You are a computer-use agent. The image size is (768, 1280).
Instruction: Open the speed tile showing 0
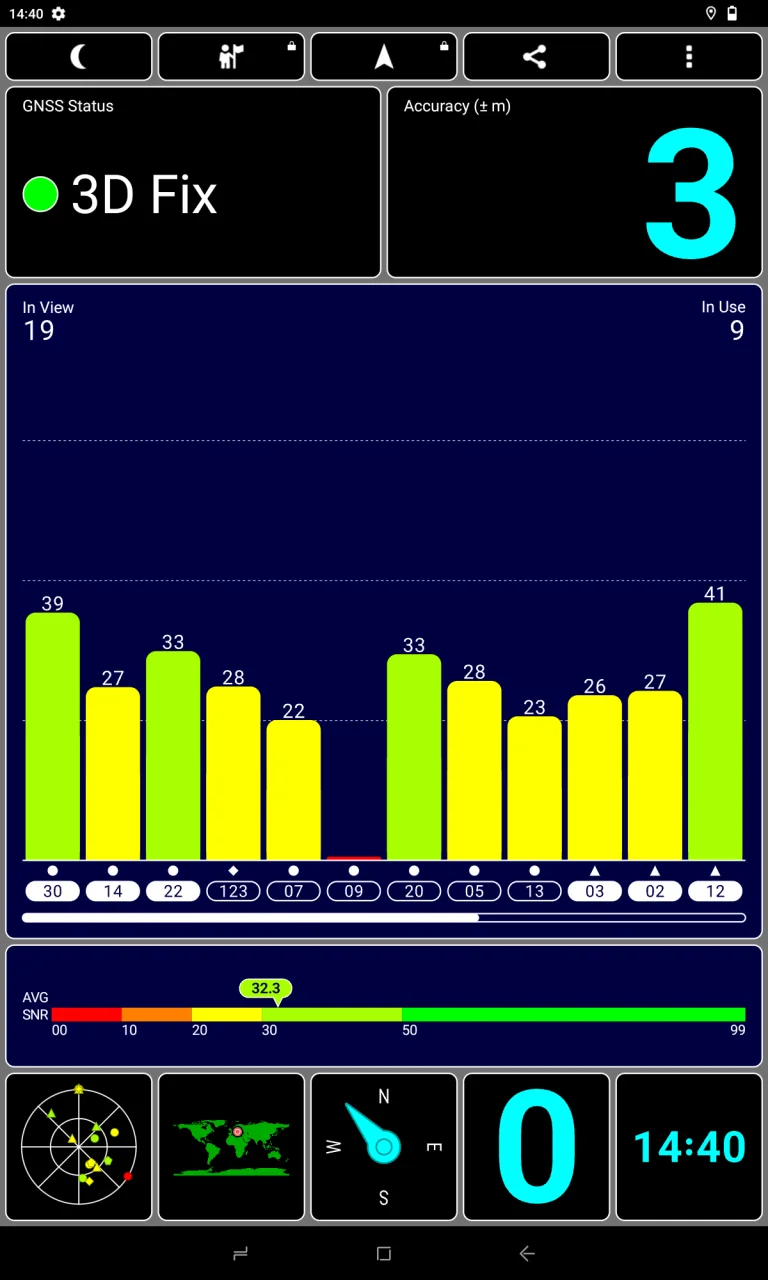[x=536, y=1147]
